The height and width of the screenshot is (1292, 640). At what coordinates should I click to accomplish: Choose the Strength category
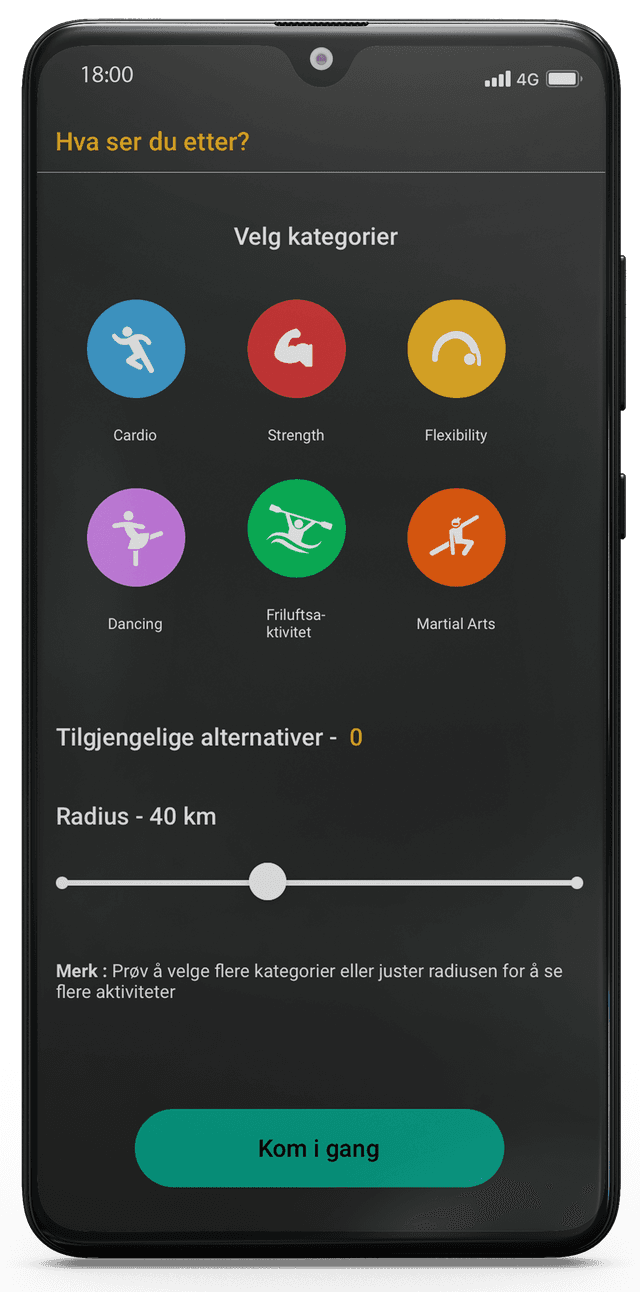click(296, 349)
